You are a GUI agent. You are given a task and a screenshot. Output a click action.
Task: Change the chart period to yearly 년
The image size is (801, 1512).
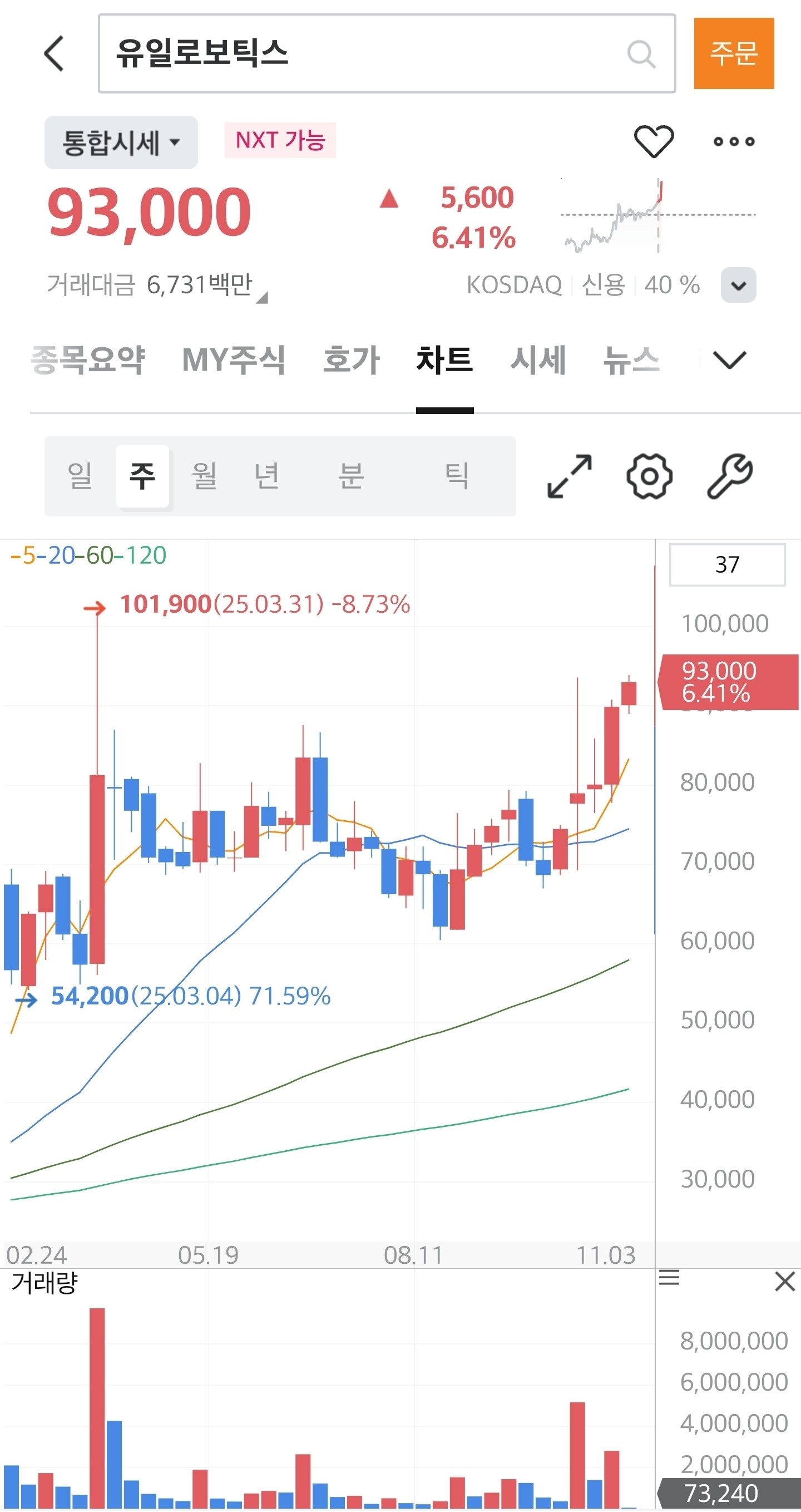click(267, 475)
